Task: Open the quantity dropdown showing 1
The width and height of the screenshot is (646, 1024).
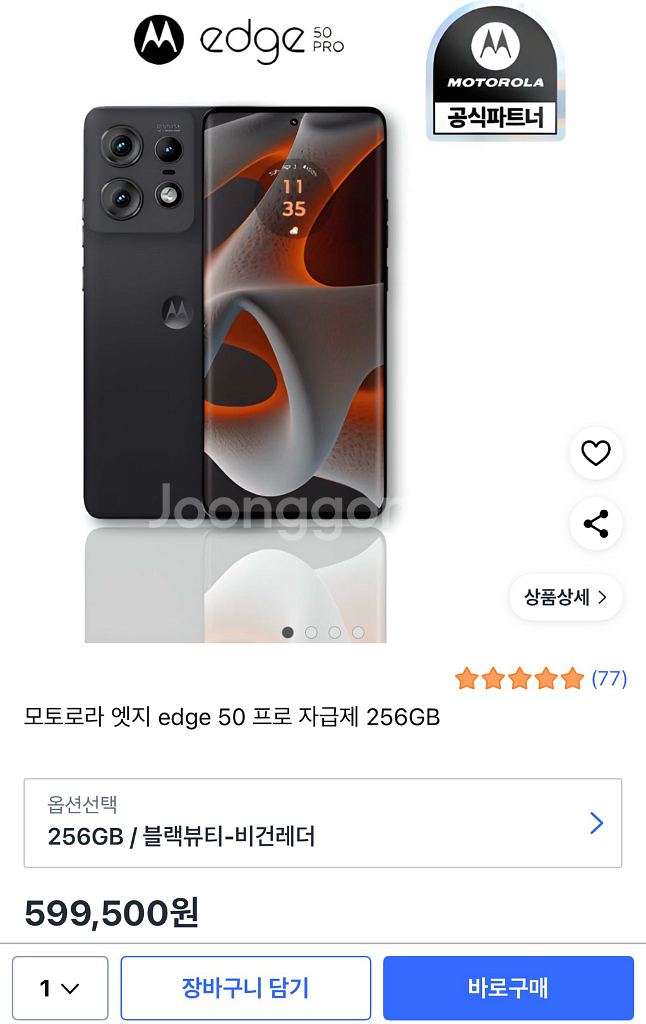Action: [x=60, y=988]
